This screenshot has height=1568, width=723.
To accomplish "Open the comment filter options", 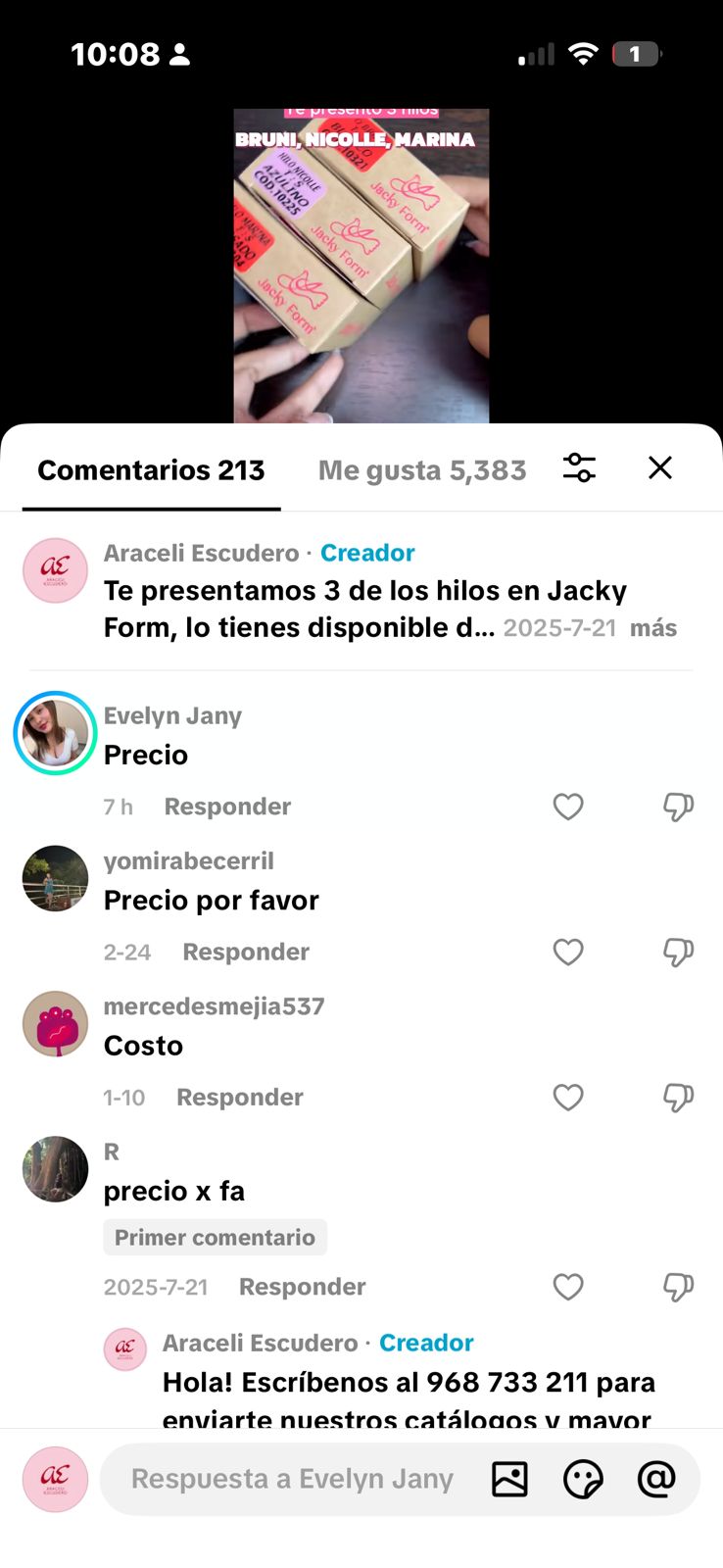I will point(579,468).
